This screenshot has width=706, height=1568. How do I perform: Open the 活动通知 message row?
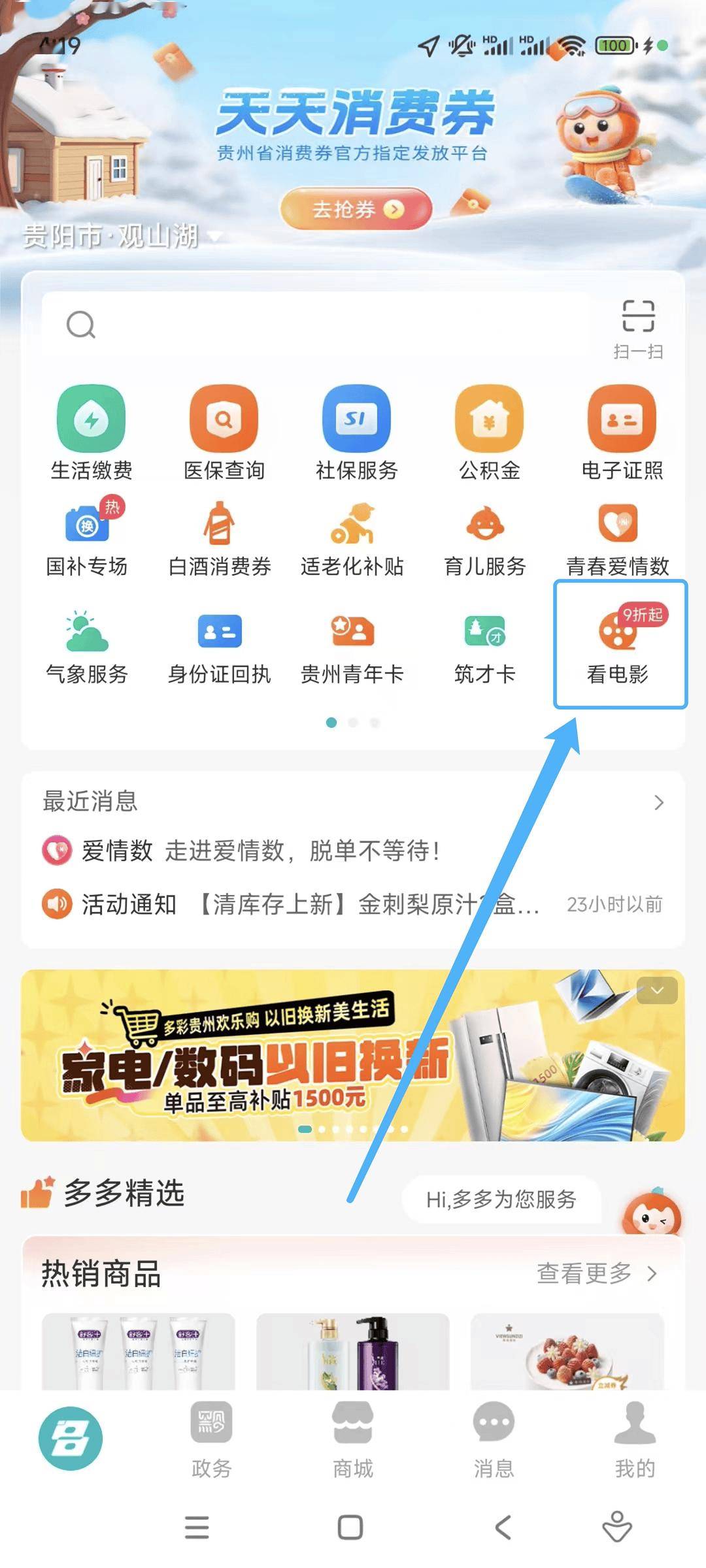point(353,905)
